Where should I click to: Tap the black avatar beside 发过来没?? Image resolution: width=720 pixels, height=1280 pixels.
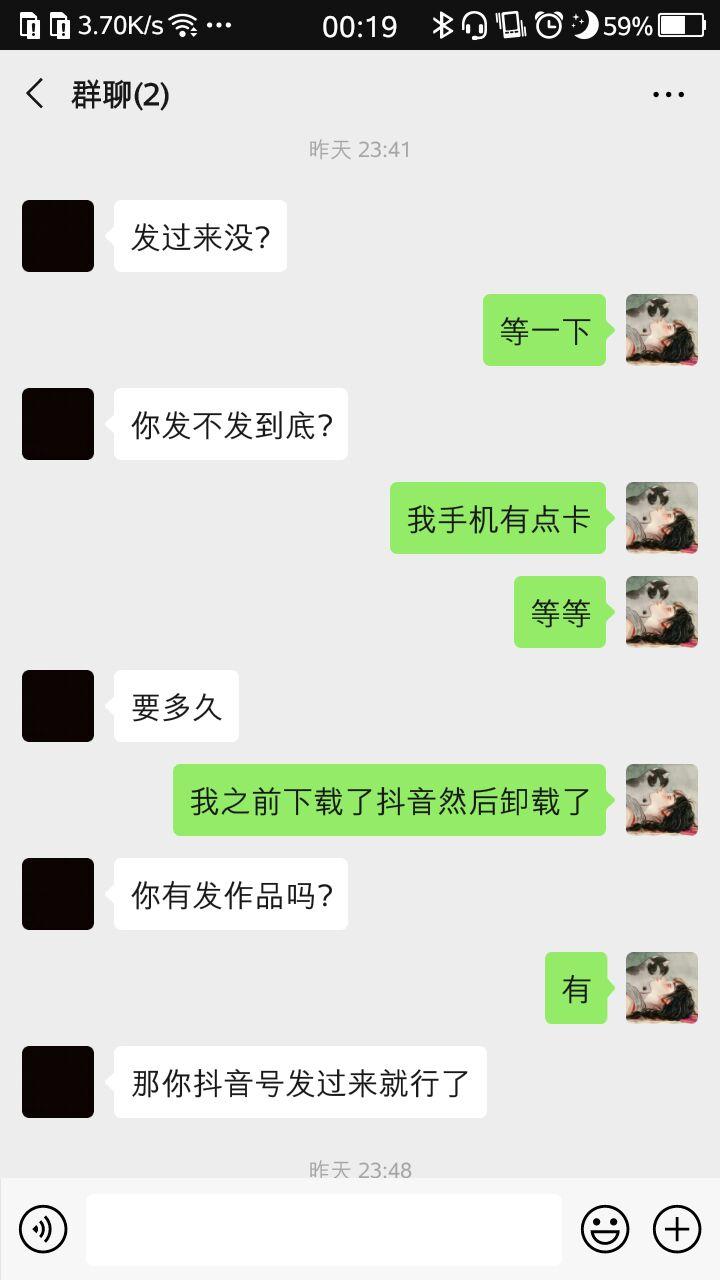point(58,236)
